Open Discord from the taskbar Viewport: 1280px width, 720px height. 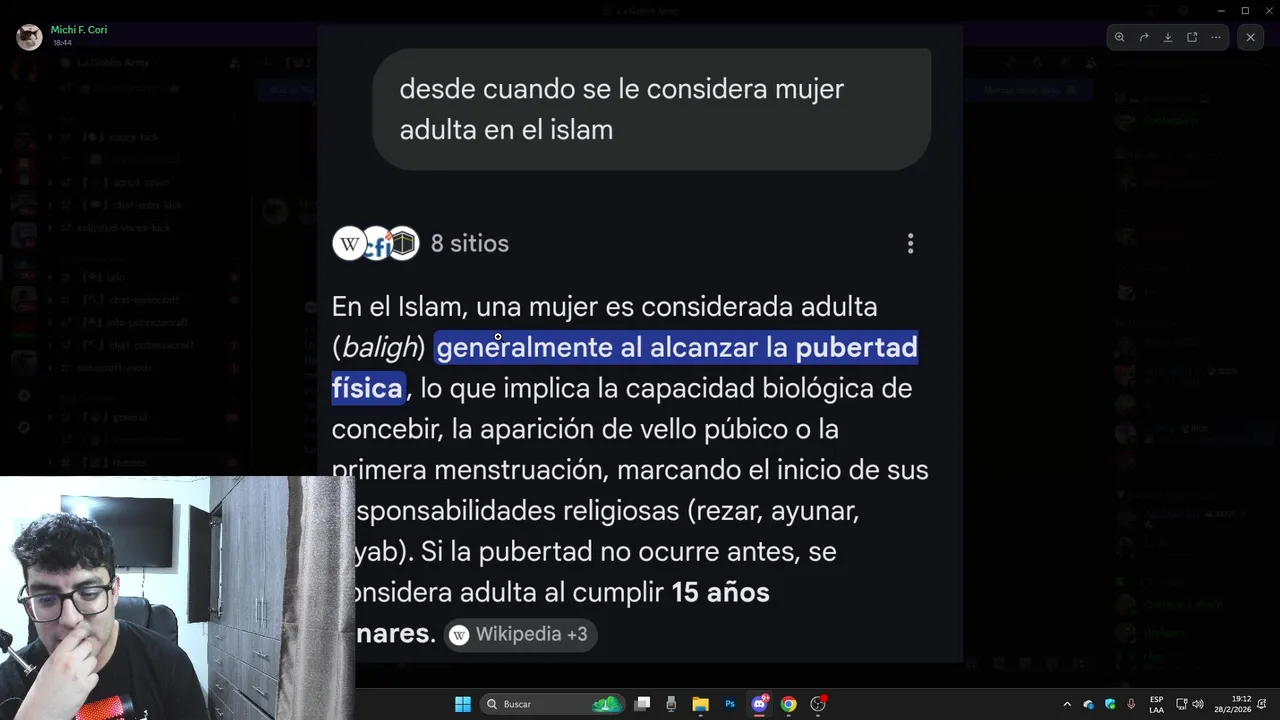pyautogui.click(x=759, y=704)
